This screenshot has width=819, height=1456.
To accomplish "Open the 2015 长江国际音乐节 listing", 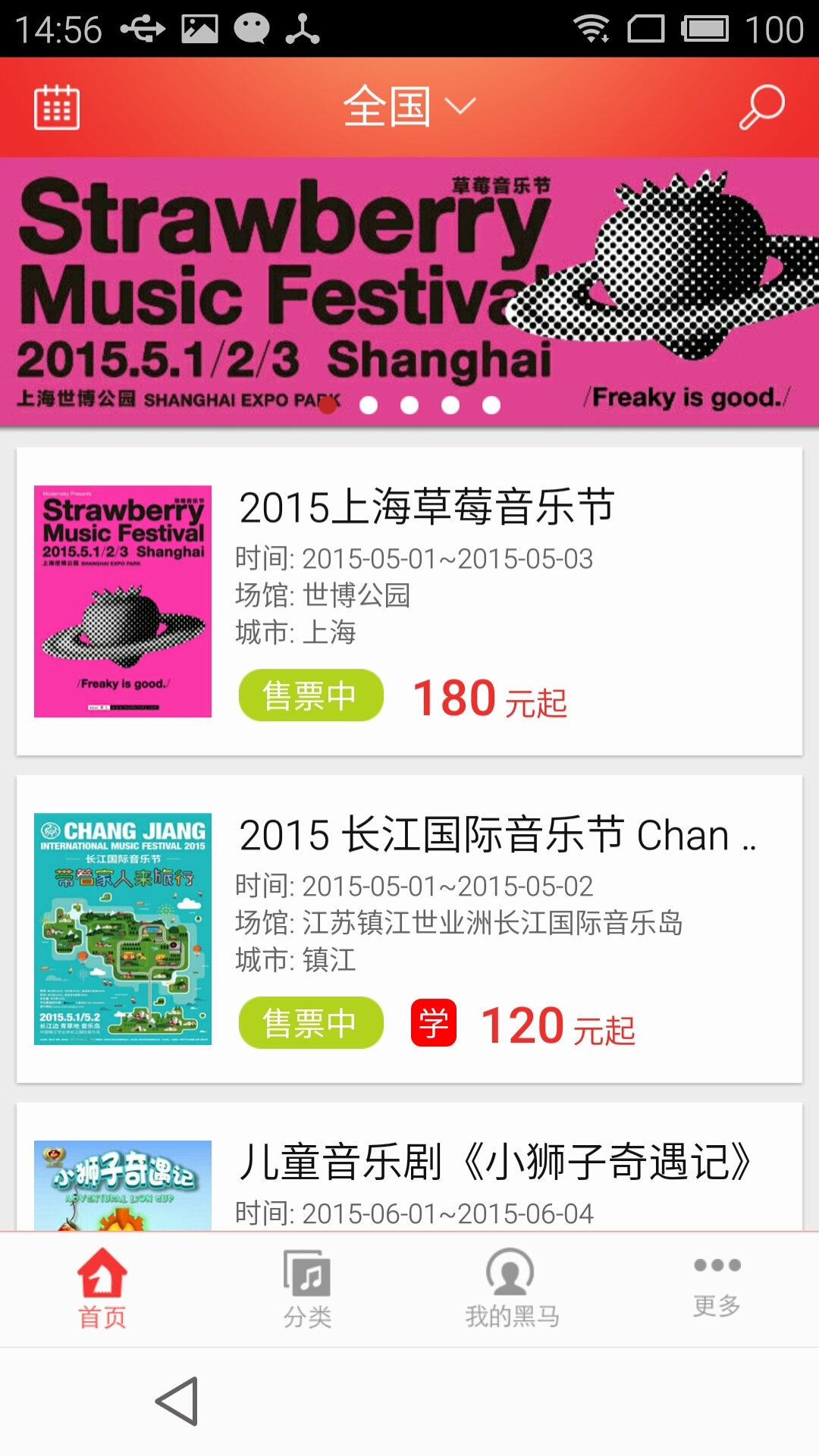I will tap(409, 929).
